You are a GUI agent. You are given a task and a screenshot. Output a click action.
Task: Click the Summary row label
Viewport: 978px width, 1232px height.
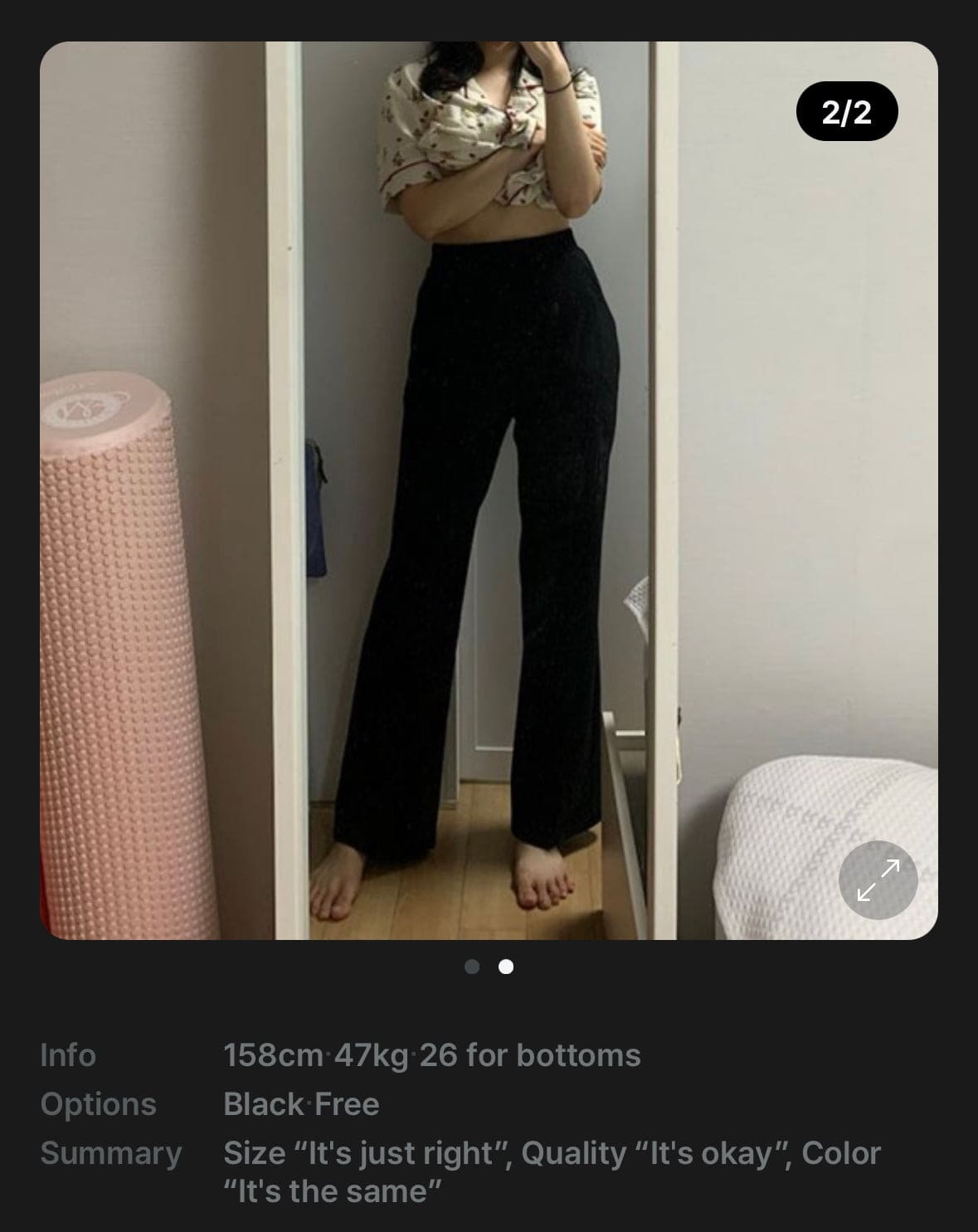click(x=112, y=1152)
